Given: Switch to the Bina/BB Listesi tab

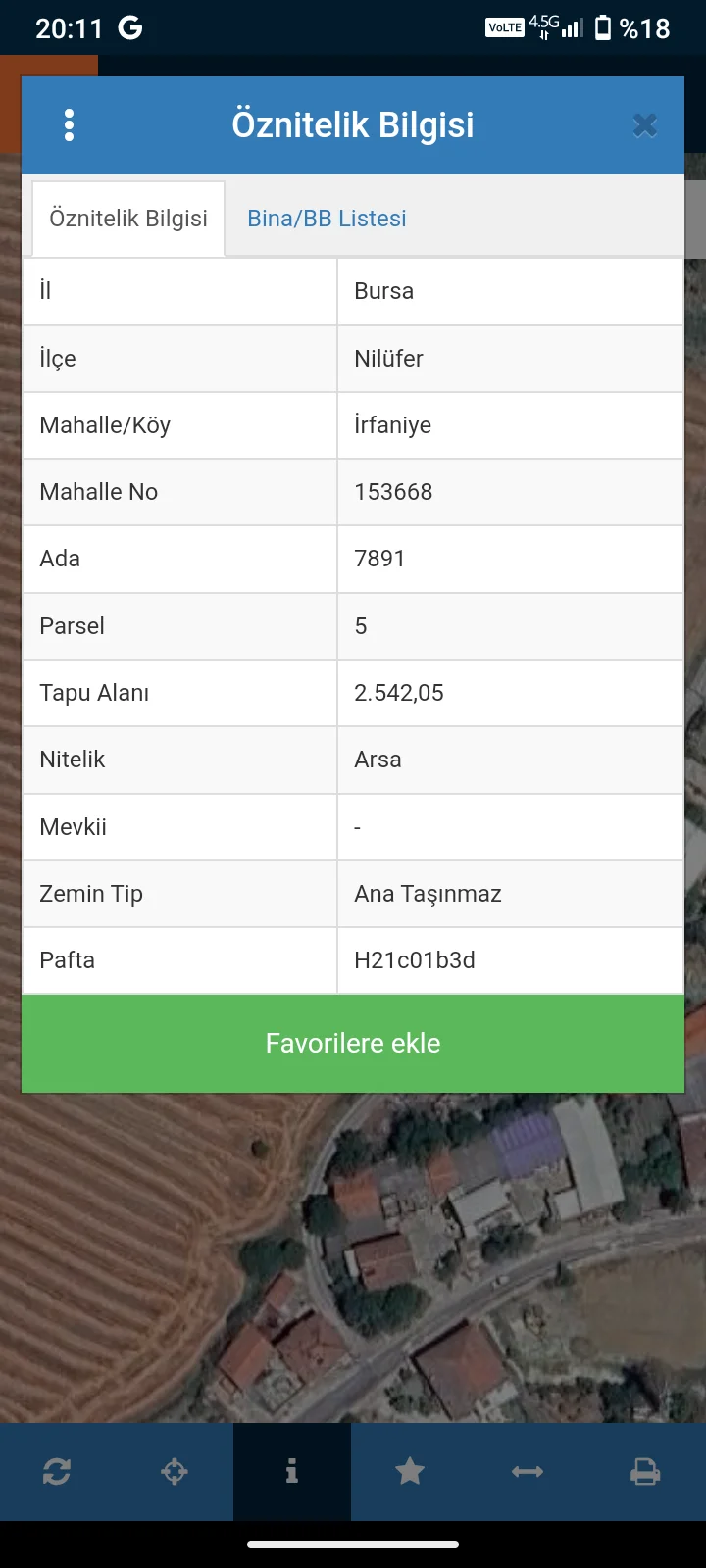Looking at the screenshot, I should click(x=325, y=218).
